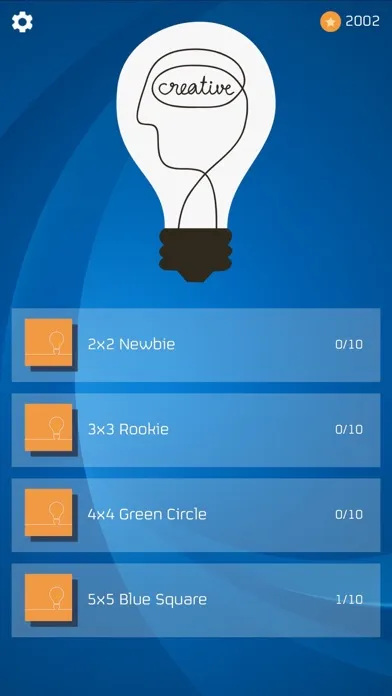Open the settings gear
The height and width of the screenshot is (696, 392).
tap(22, 22)
